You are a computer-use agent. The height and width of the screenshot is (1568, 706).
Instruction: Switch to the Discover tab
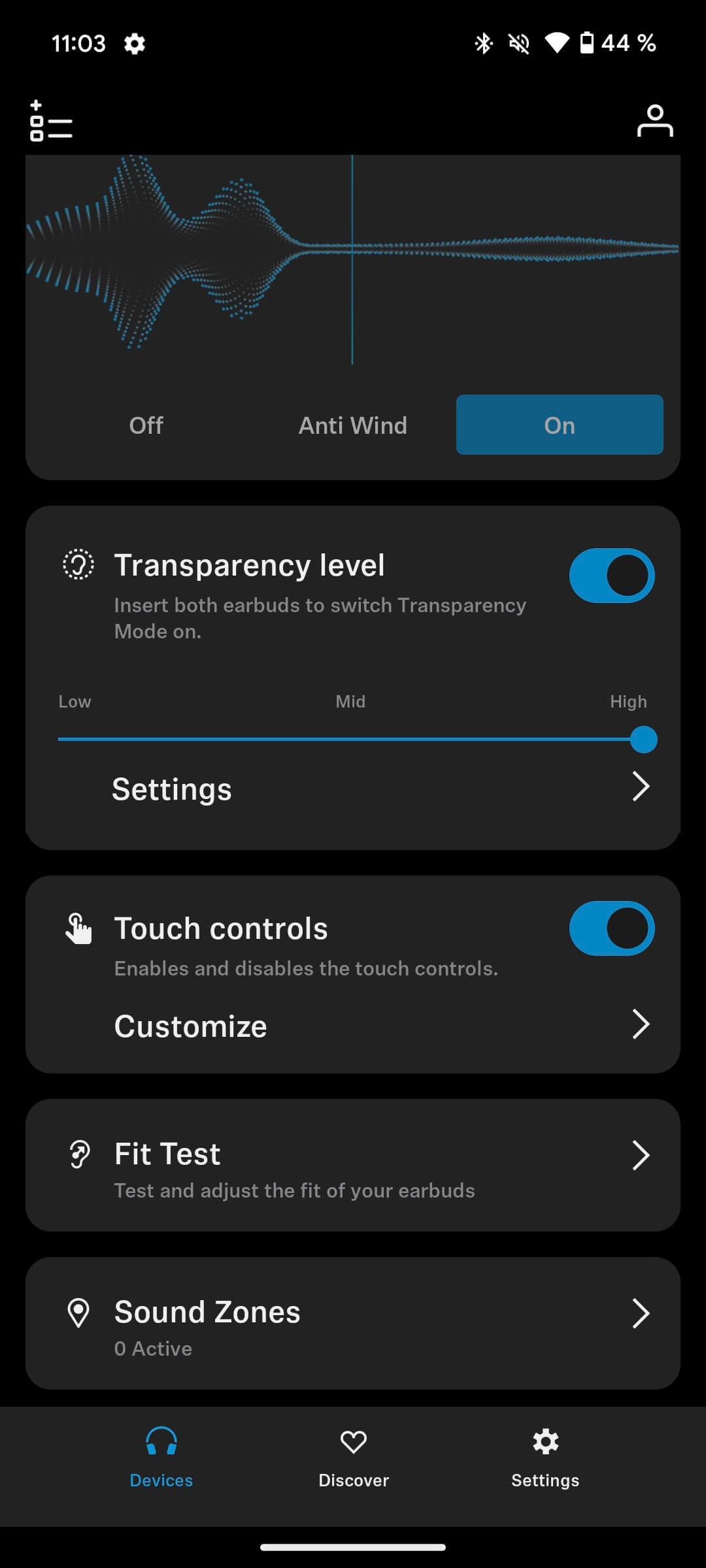pyautogui.click(x=354, y=1458)
